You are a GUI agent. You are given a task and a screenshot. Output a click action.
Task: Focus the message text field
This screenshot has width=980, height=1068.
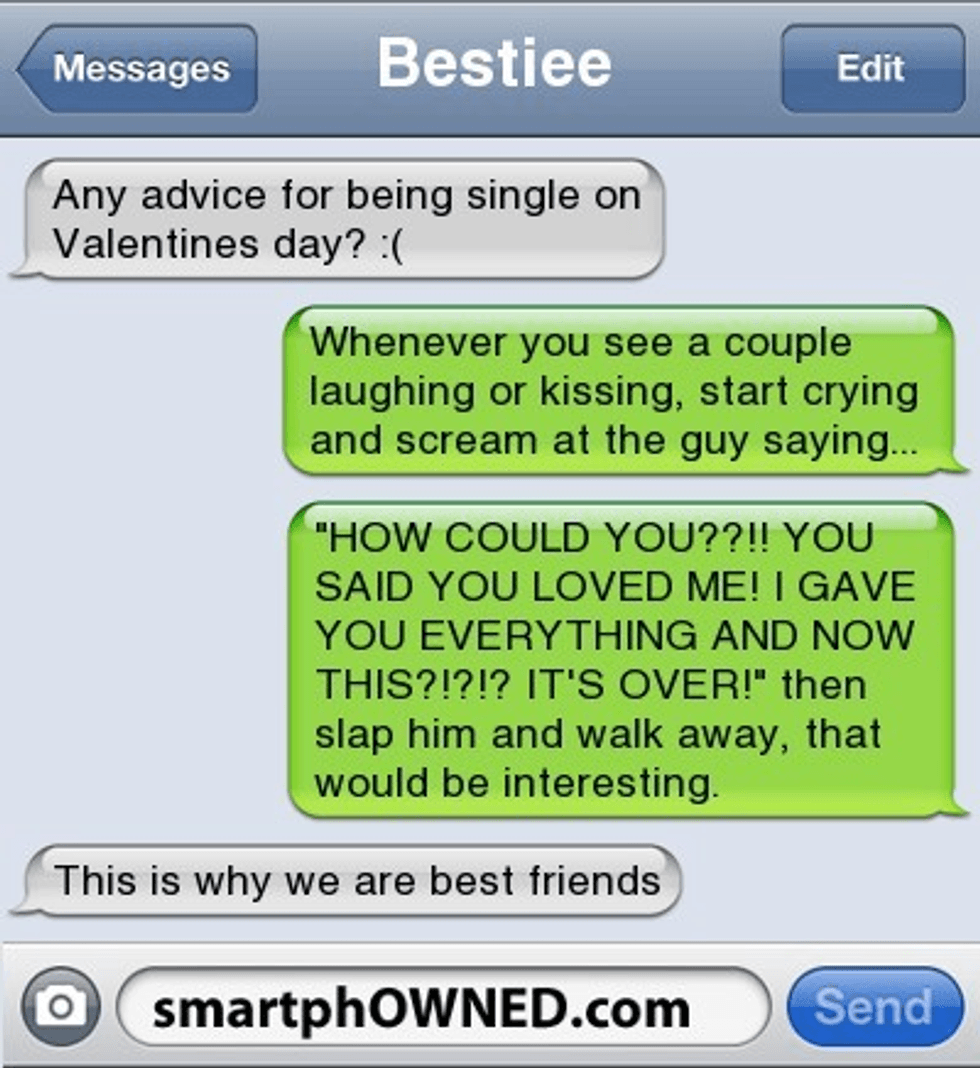tap(443, 1007)
